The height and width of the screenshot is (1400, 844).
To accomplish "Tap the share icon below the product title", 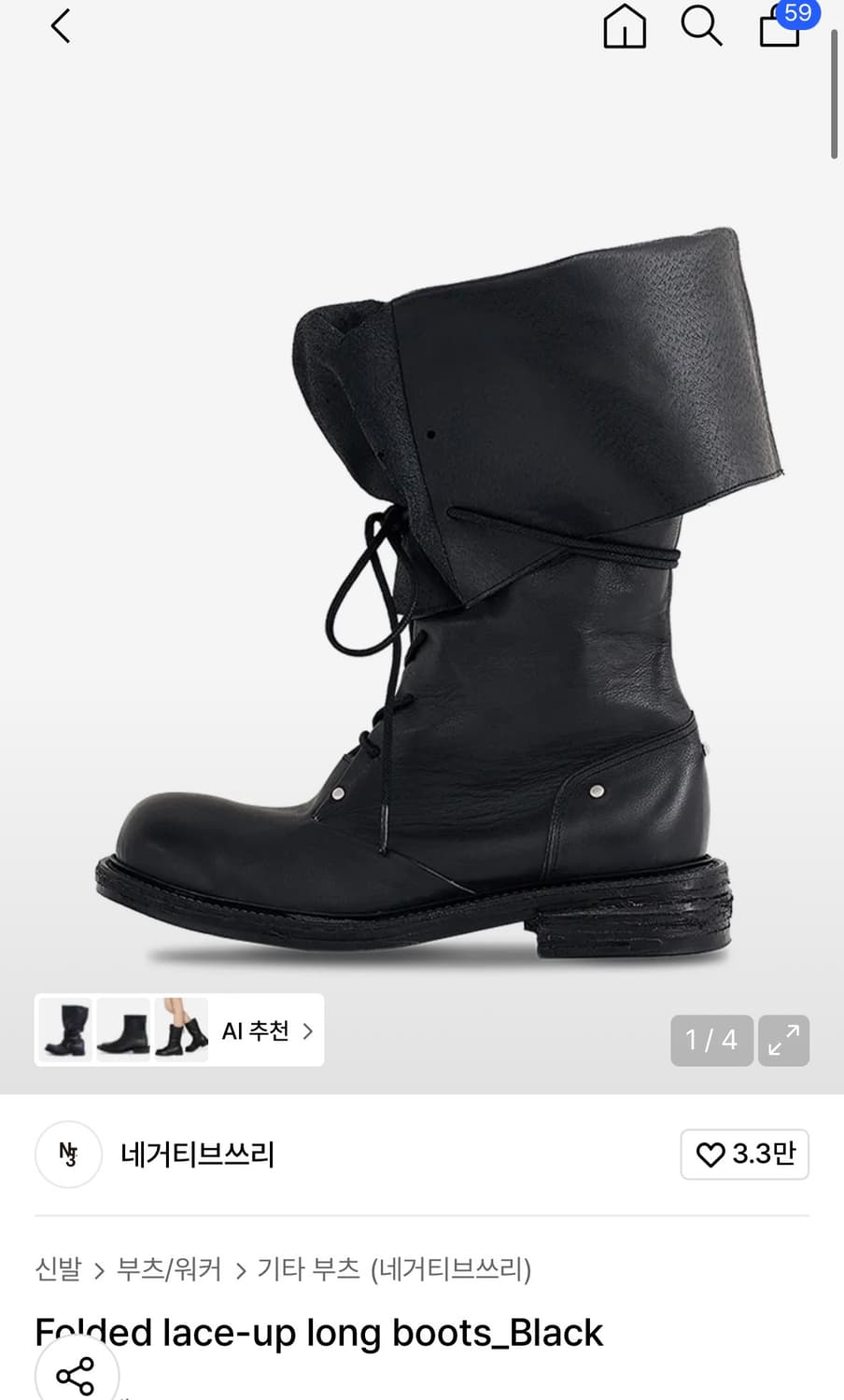I will pos(77,1373).
